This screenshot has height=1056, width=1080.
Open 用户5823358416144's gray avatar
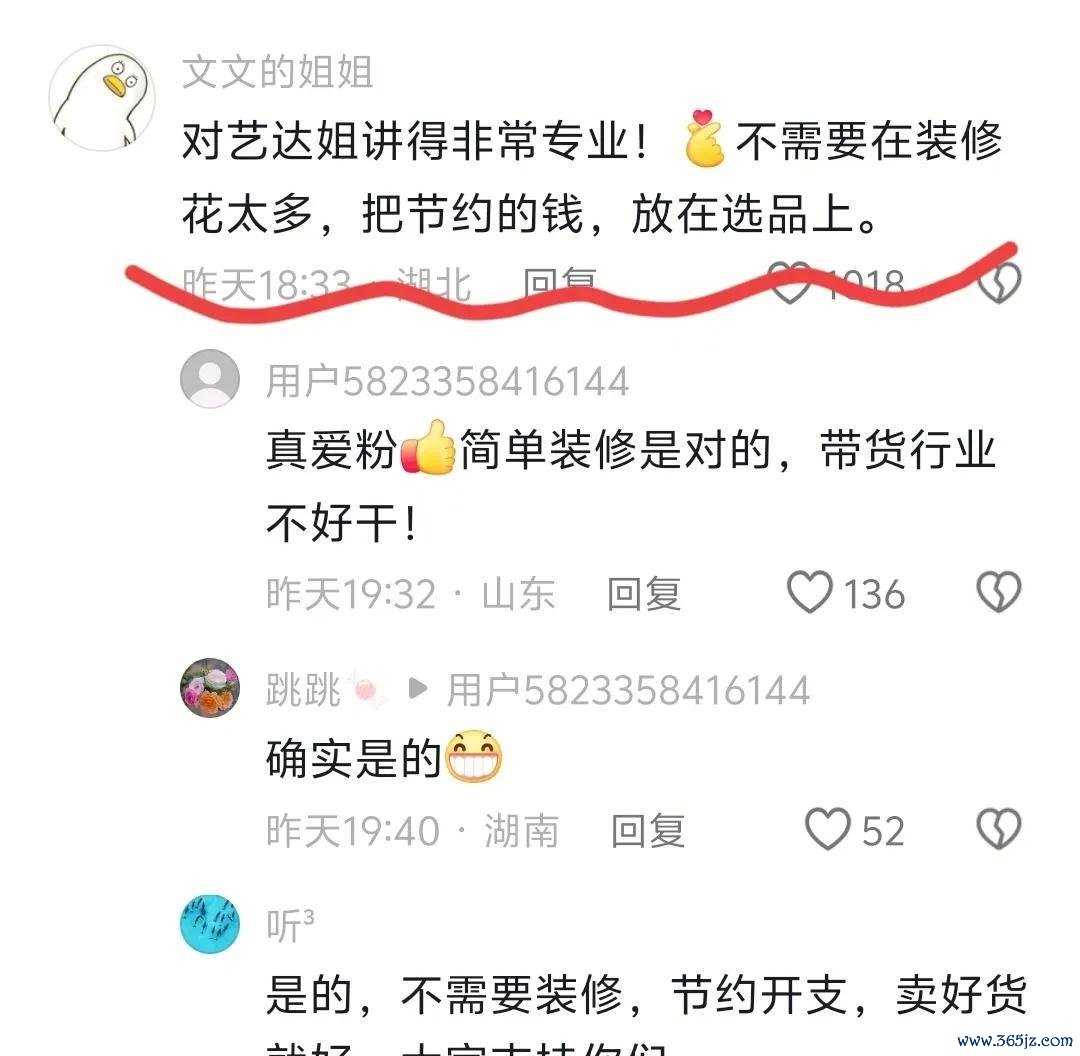tap(209, 380)
